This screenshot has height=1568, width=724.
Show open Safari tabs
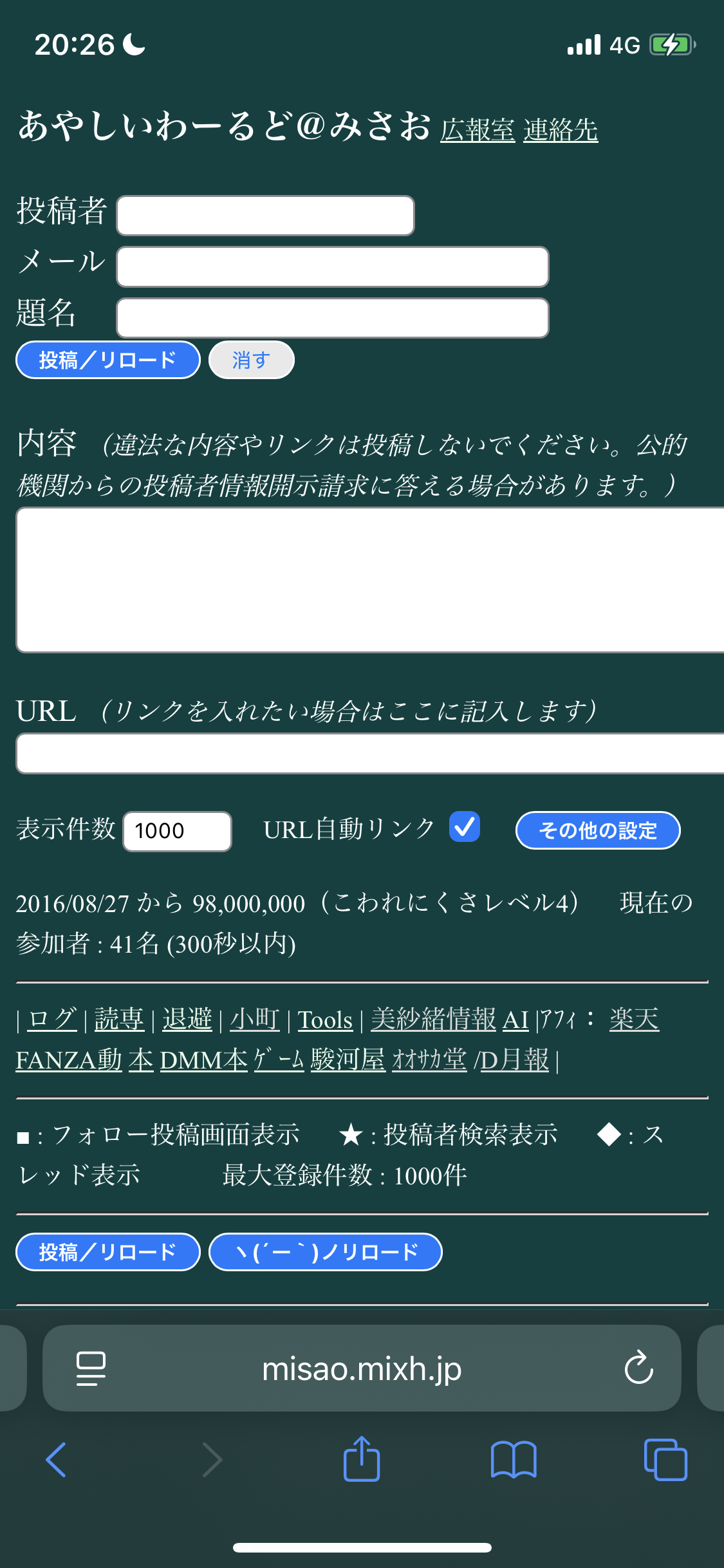pos(665,1459)
